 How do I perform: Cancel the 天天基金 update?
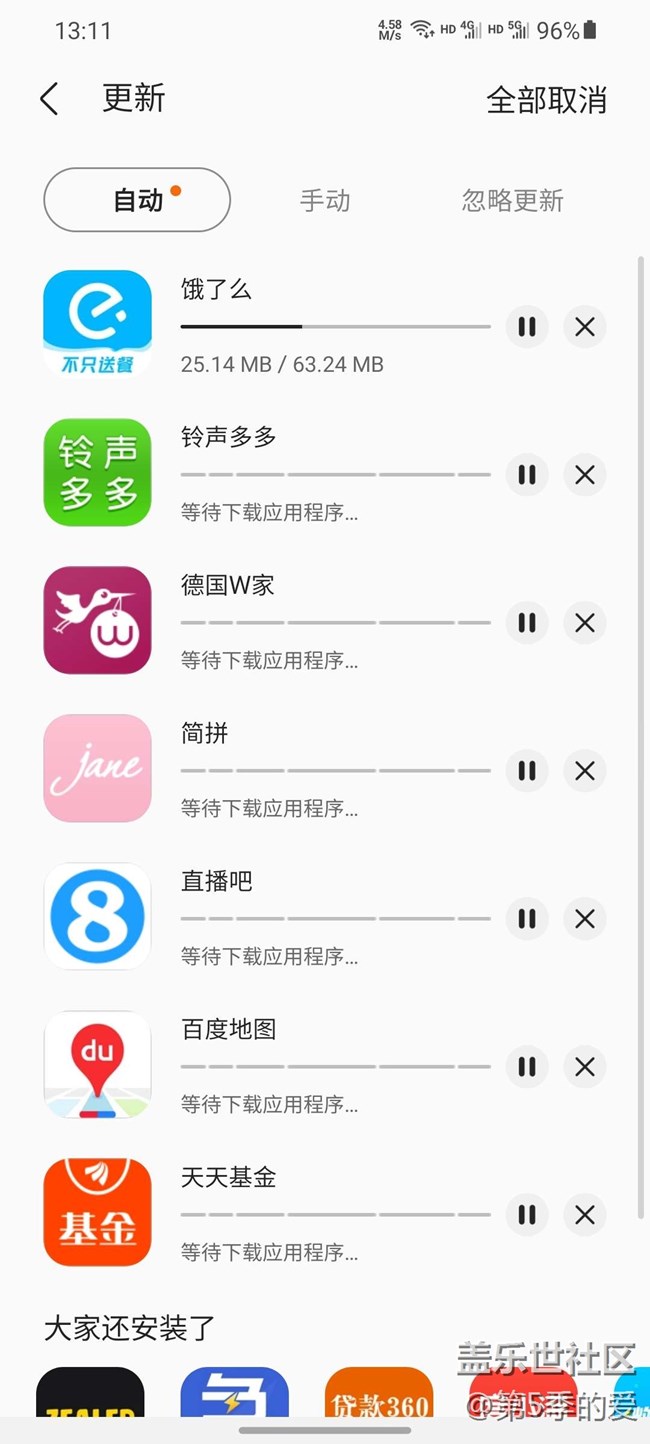pos(585,1215)
